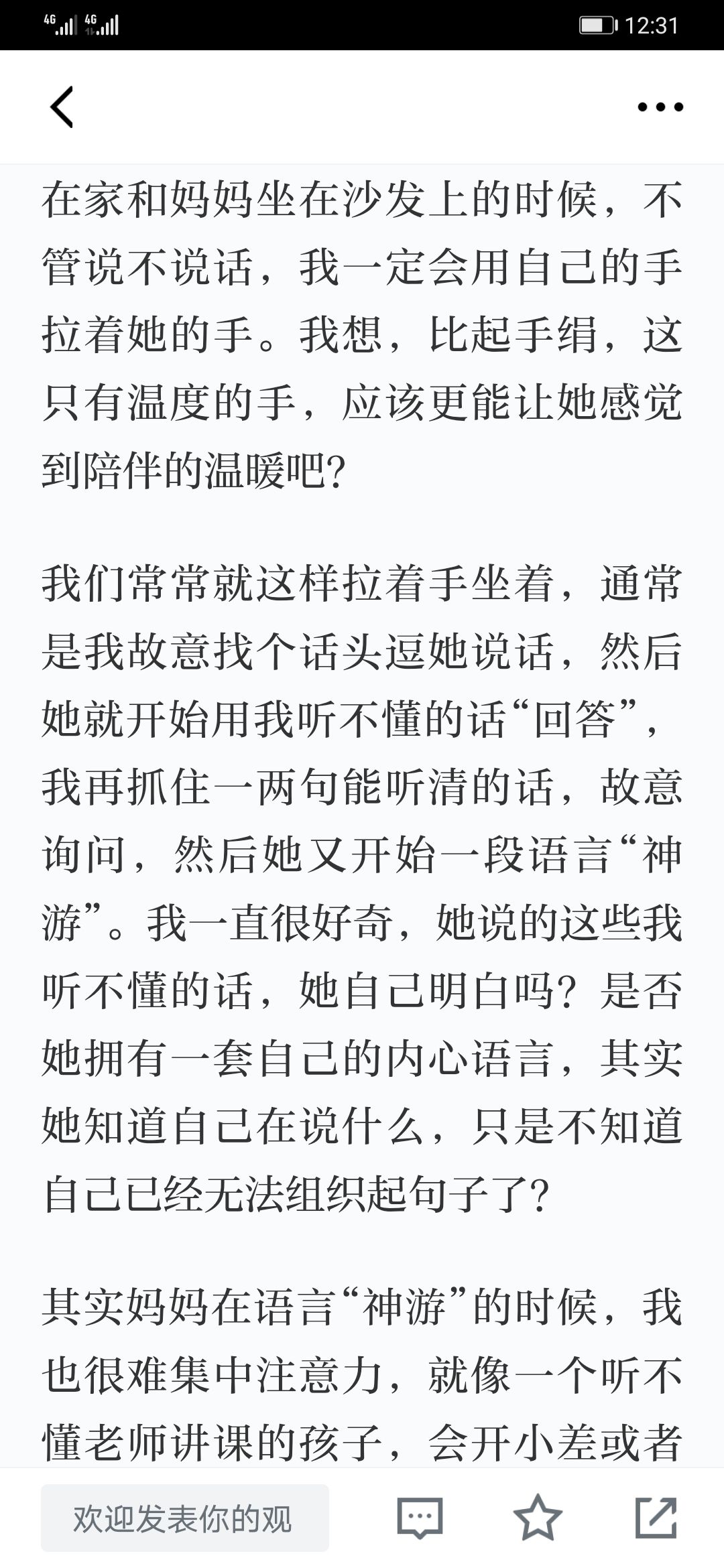Share the article via the share icon
This screenshot has width=724, height=1568.
656,1517
